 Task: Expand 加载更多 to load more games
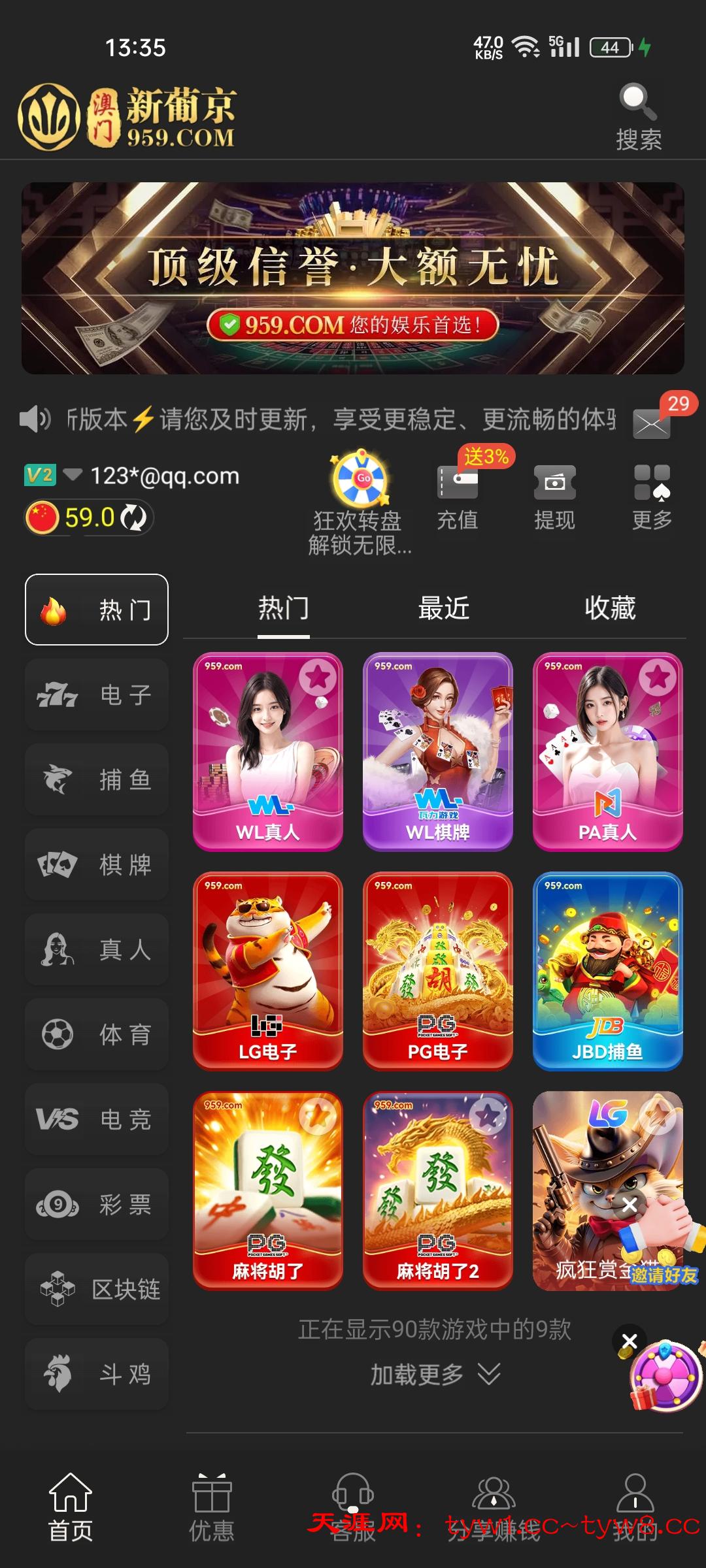(x=435, y=1375)
